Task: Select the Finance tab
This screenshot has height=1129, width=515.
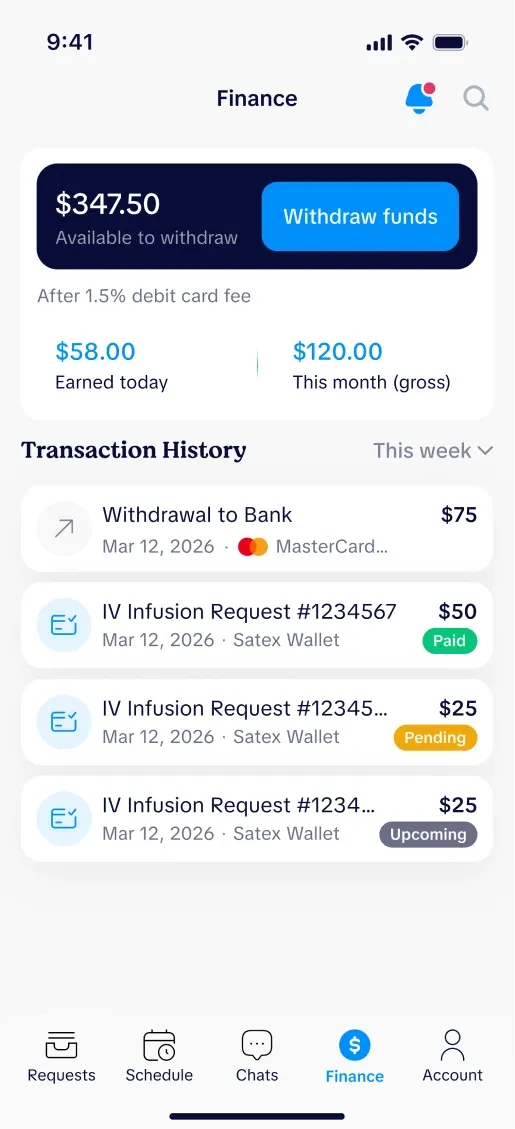Action: tap(354, 1057)
